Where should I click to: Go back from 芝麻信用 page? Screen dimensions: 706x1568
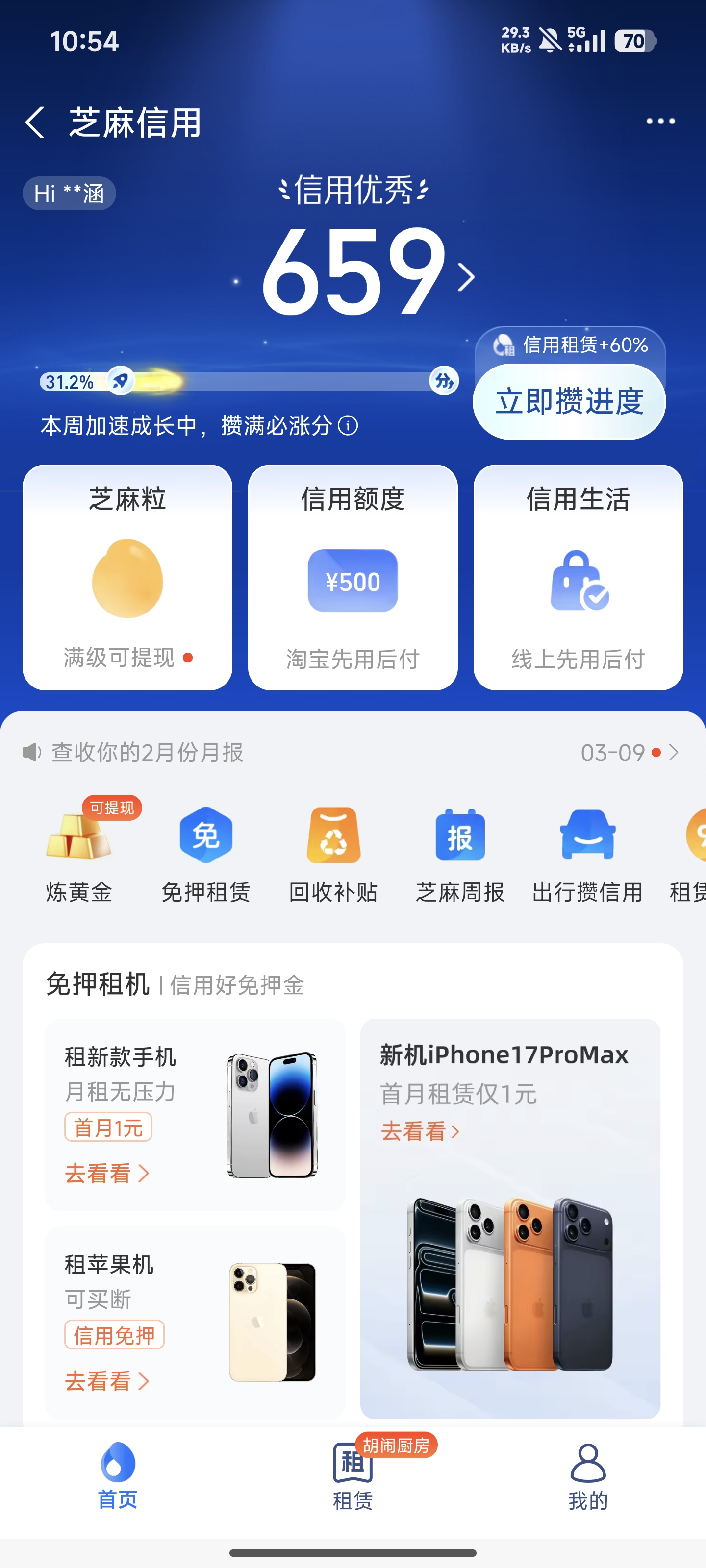(x=35, y=122)
